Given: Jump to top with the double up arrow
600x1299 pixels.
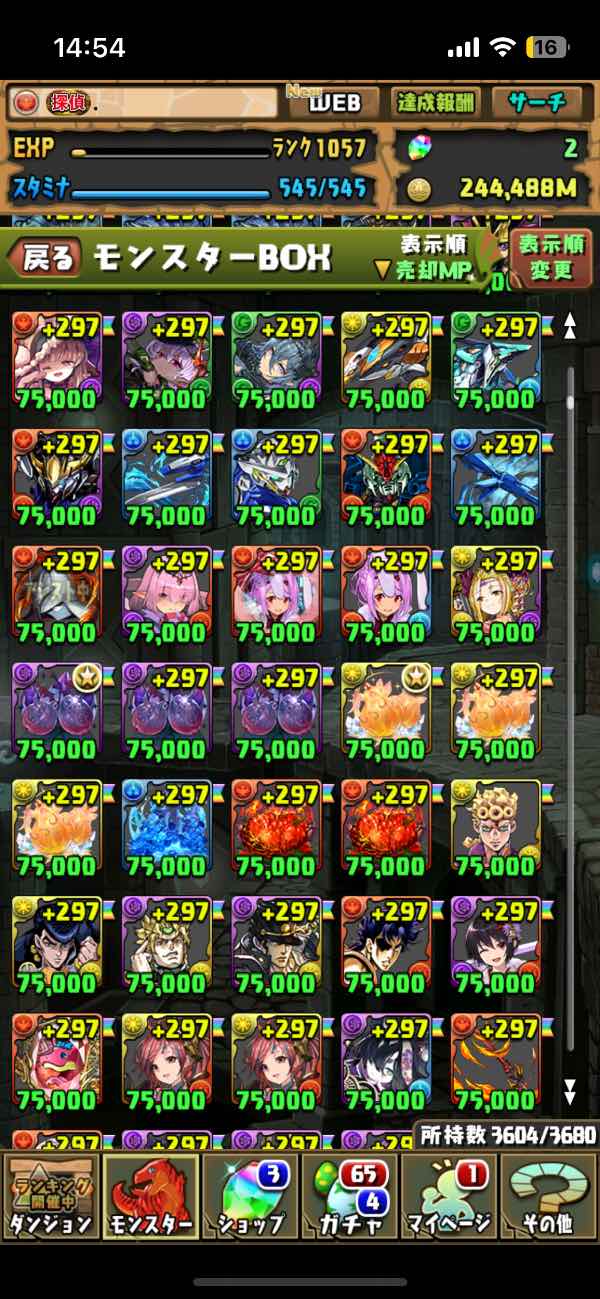Looking at the screenshot, I should 571,326.
